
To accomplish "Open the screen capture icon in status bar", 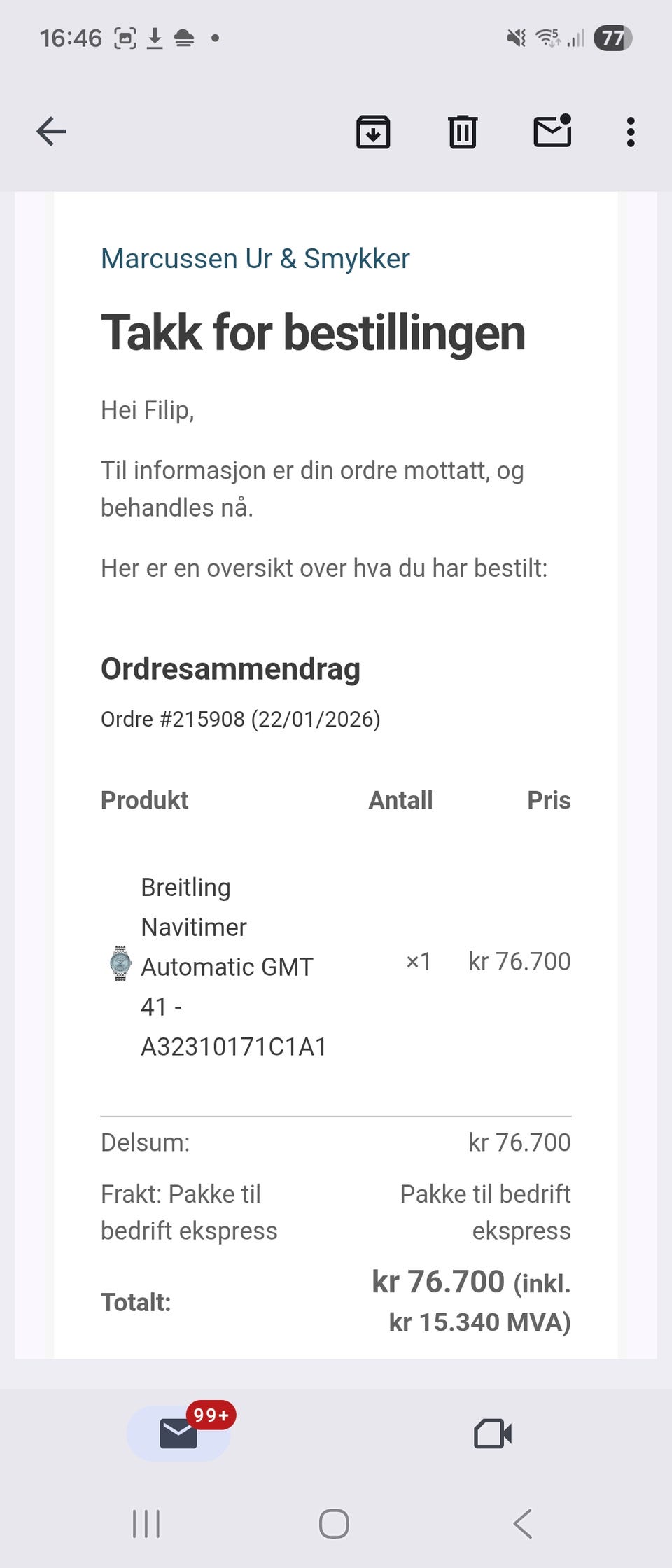I will tap(125, 38).
